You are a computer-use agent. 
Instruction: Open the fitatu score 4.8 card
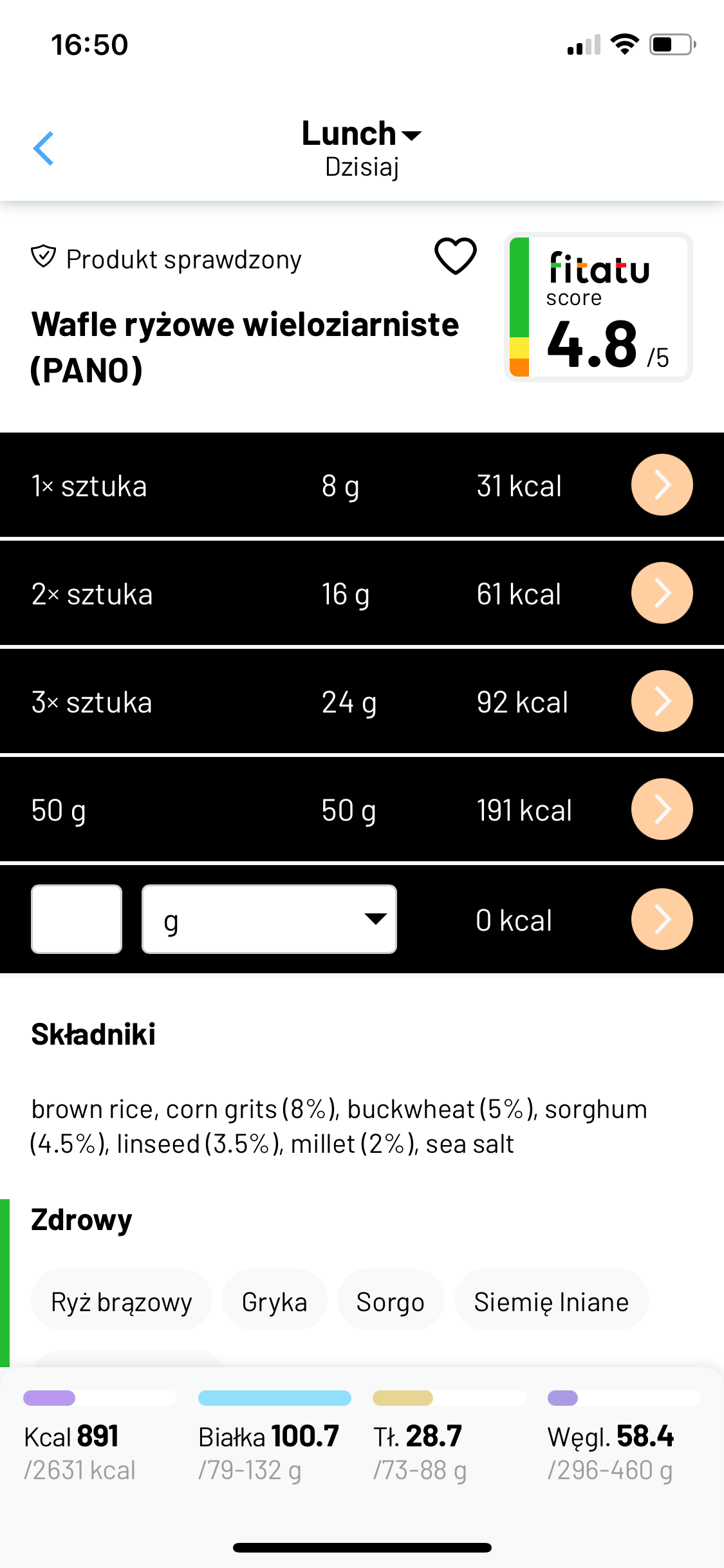[x=599, y=307]
